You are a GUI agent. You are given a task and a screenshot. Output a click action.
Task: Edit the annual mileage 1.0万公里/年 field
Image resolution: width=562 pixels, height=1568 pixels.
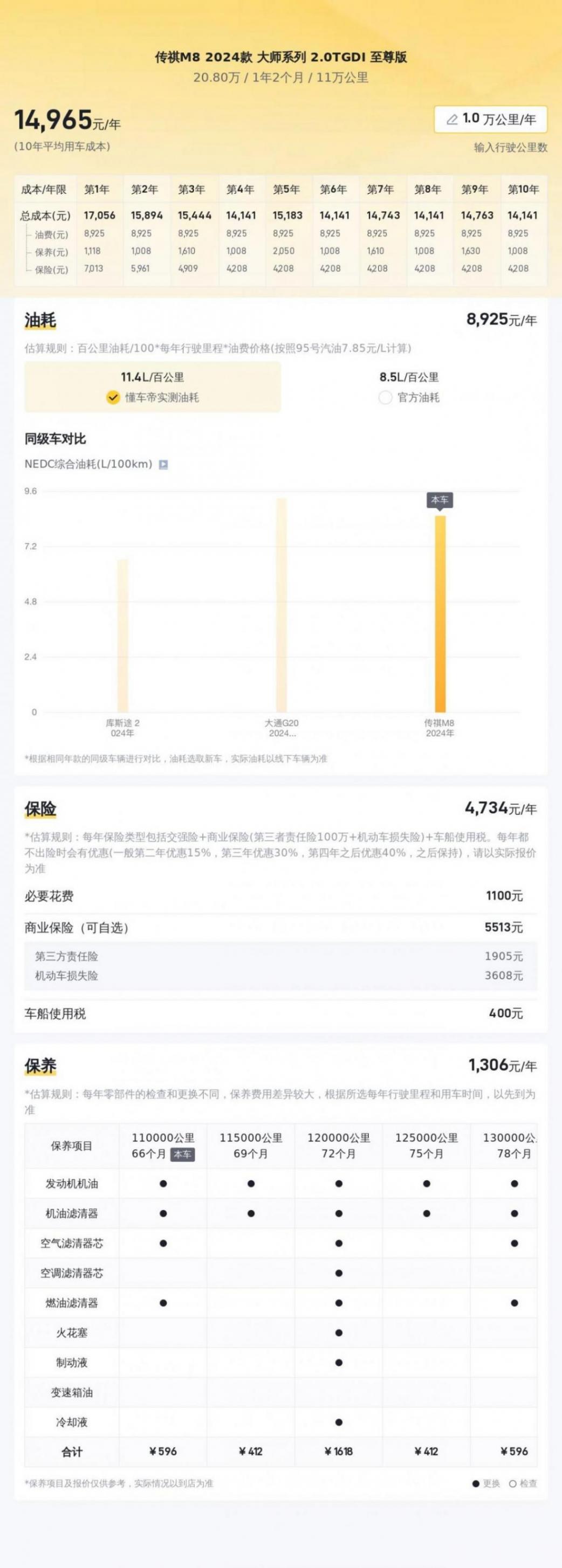pyautogui.click(x=491, y=119)
